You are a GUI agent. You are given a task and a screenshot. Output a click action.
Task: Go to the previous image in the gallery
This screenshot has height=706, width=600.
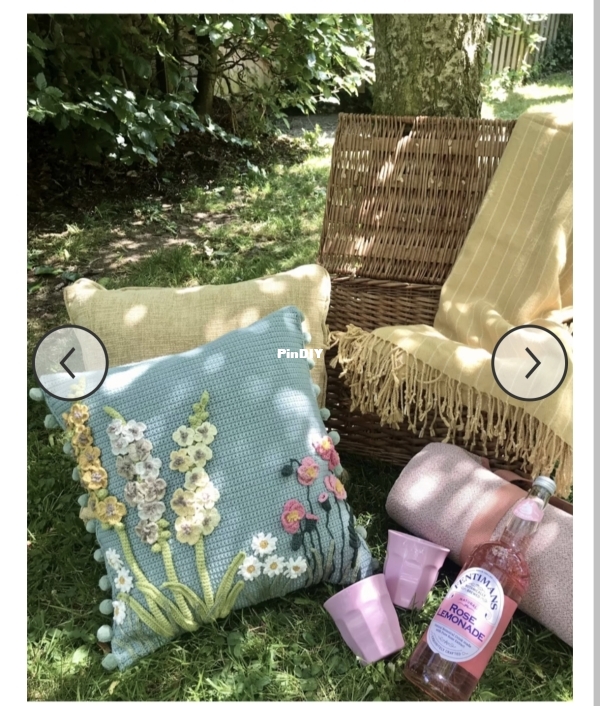pos(70,362)
